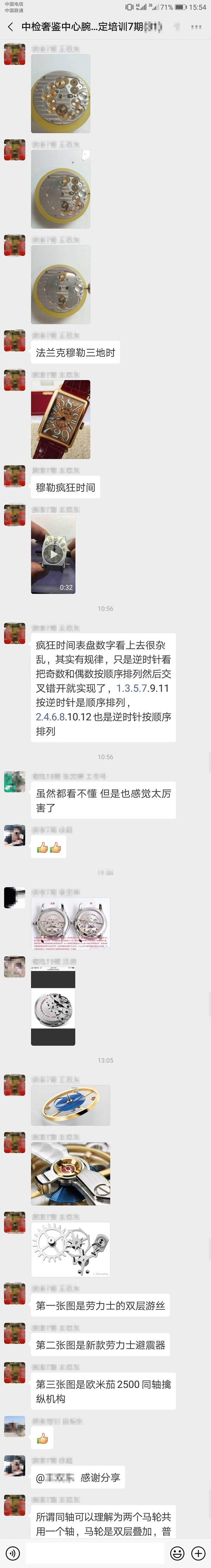
Task: Open the plus attachment menu
Action: click(x=198, y=1553)
